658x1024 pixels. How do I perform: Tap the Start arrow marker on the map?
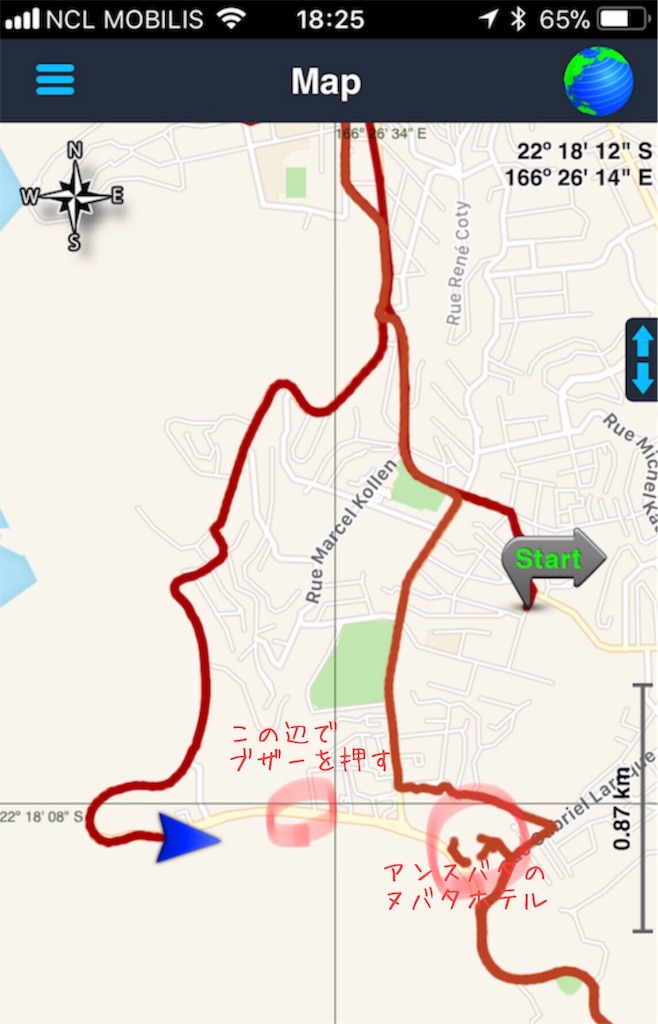pyautogui.click(x=553, y=561)
